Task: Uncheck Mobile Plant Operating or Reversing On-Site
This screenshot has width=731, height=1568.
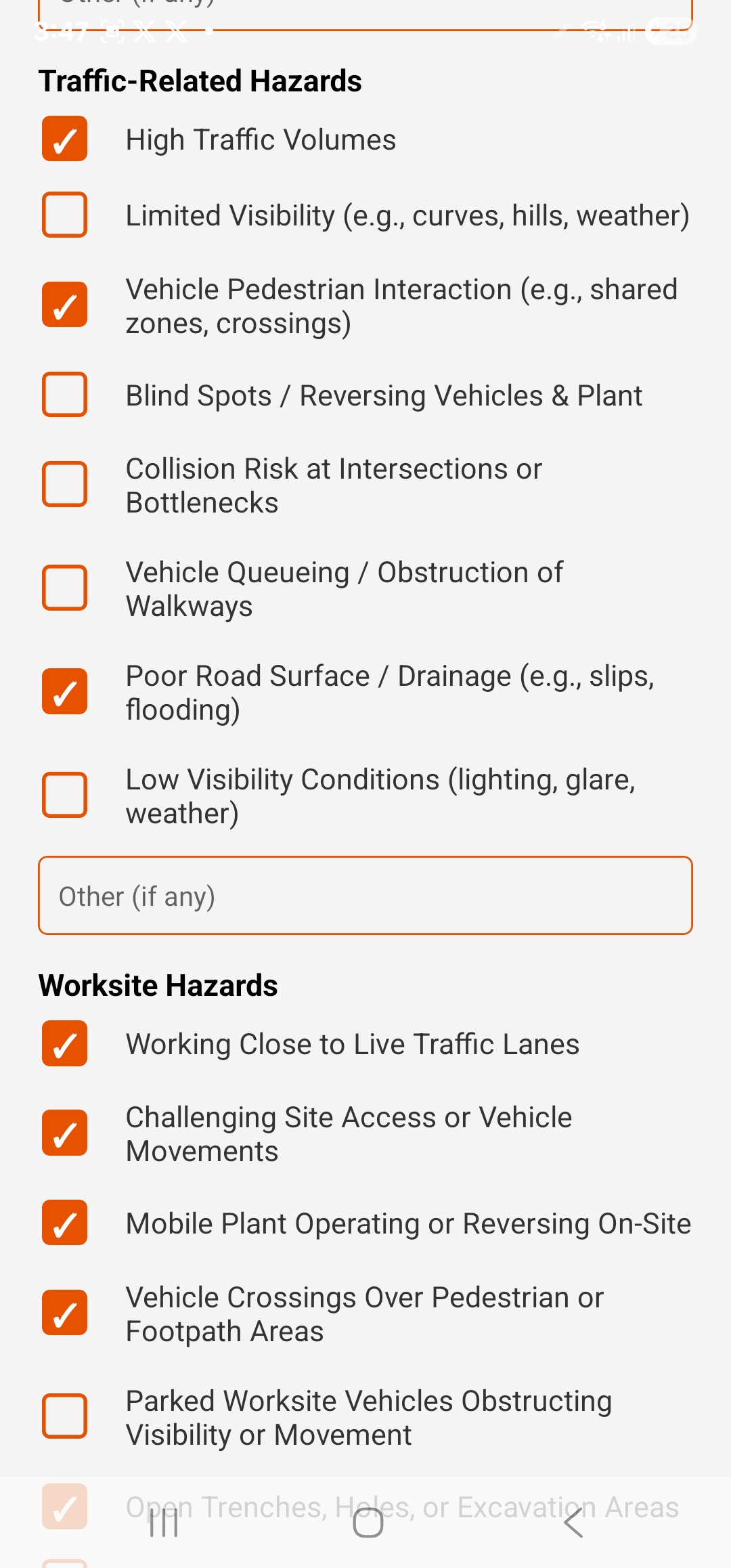Action: pos(64,1223)
